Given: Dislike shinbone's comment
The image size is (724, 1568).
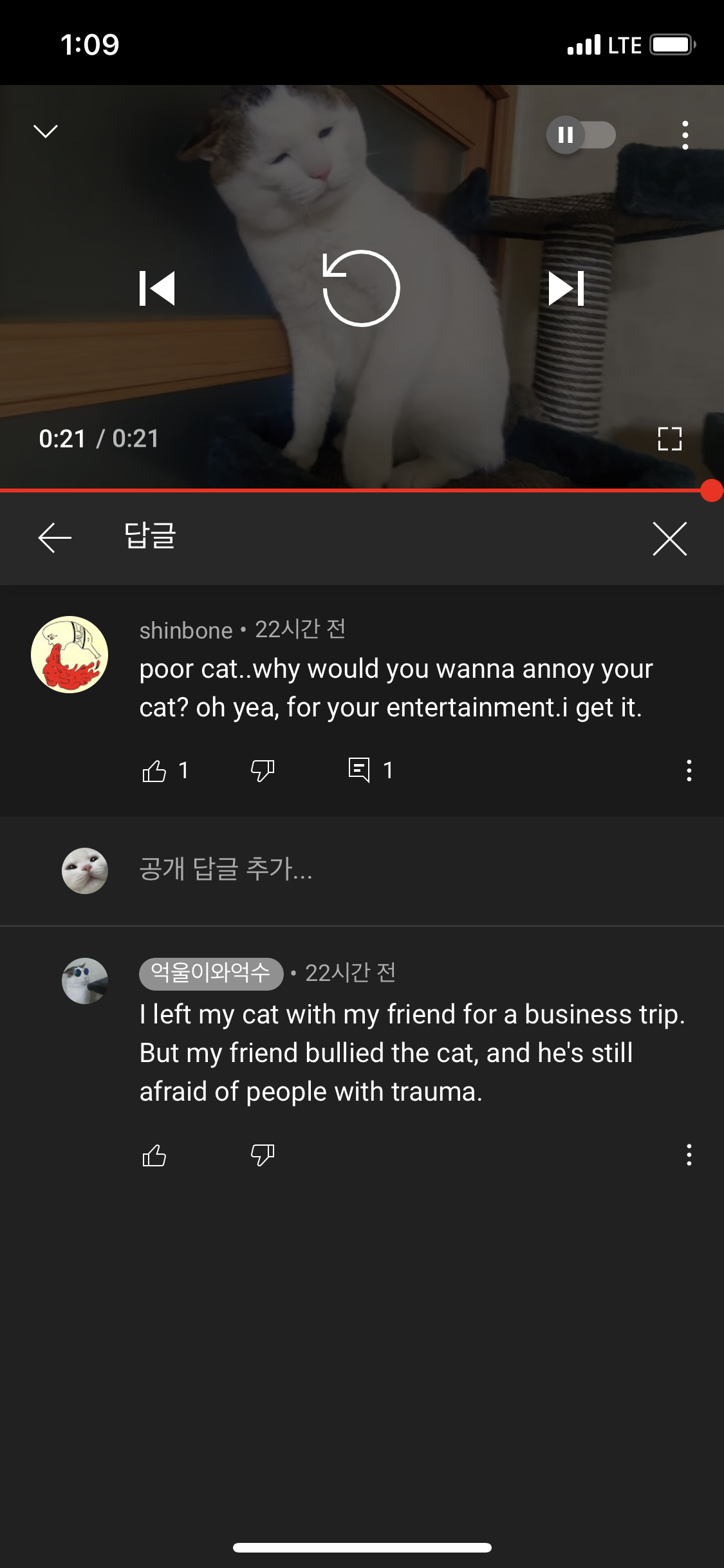Looking at the screenshot, I should (x=263, y=770).
